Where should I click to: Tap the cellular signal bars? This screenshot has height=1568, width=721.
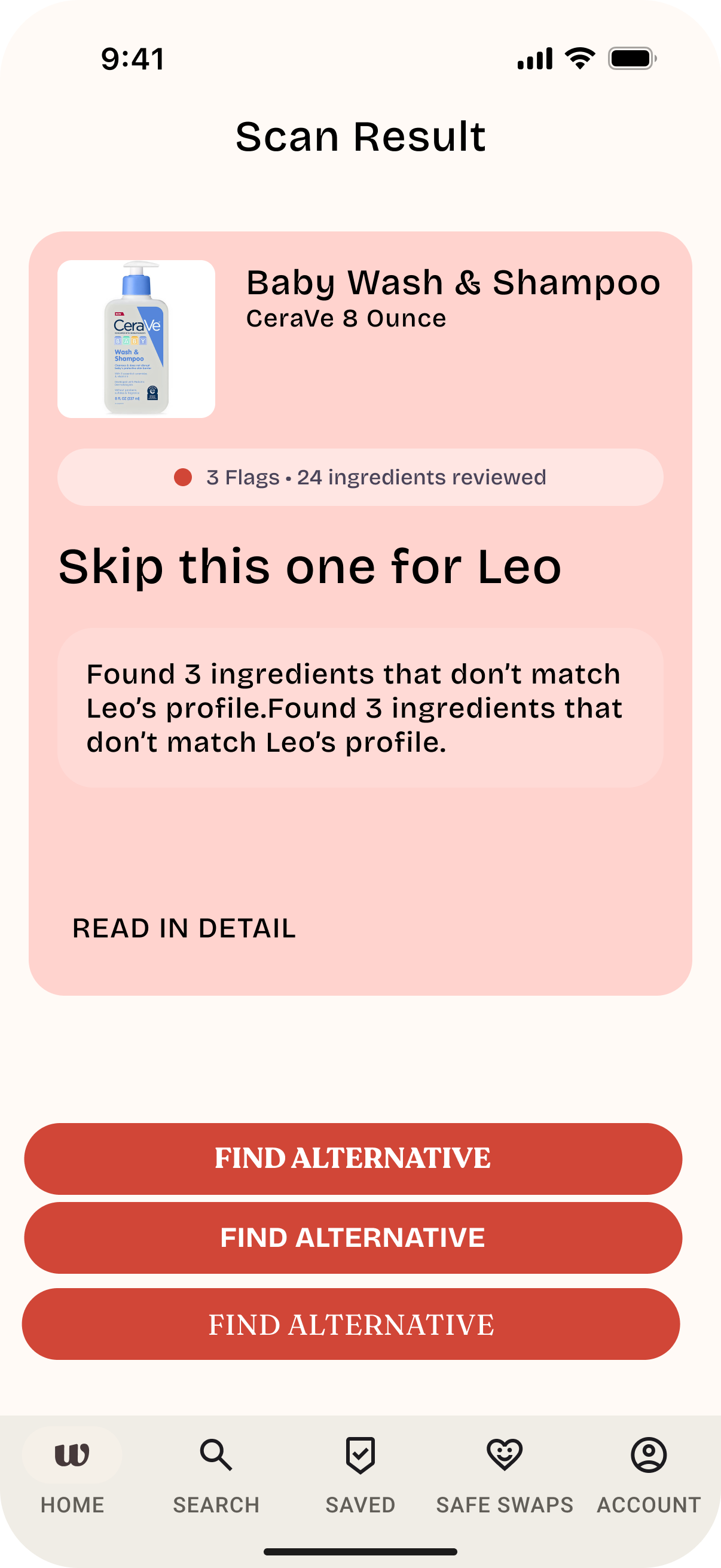534,58
